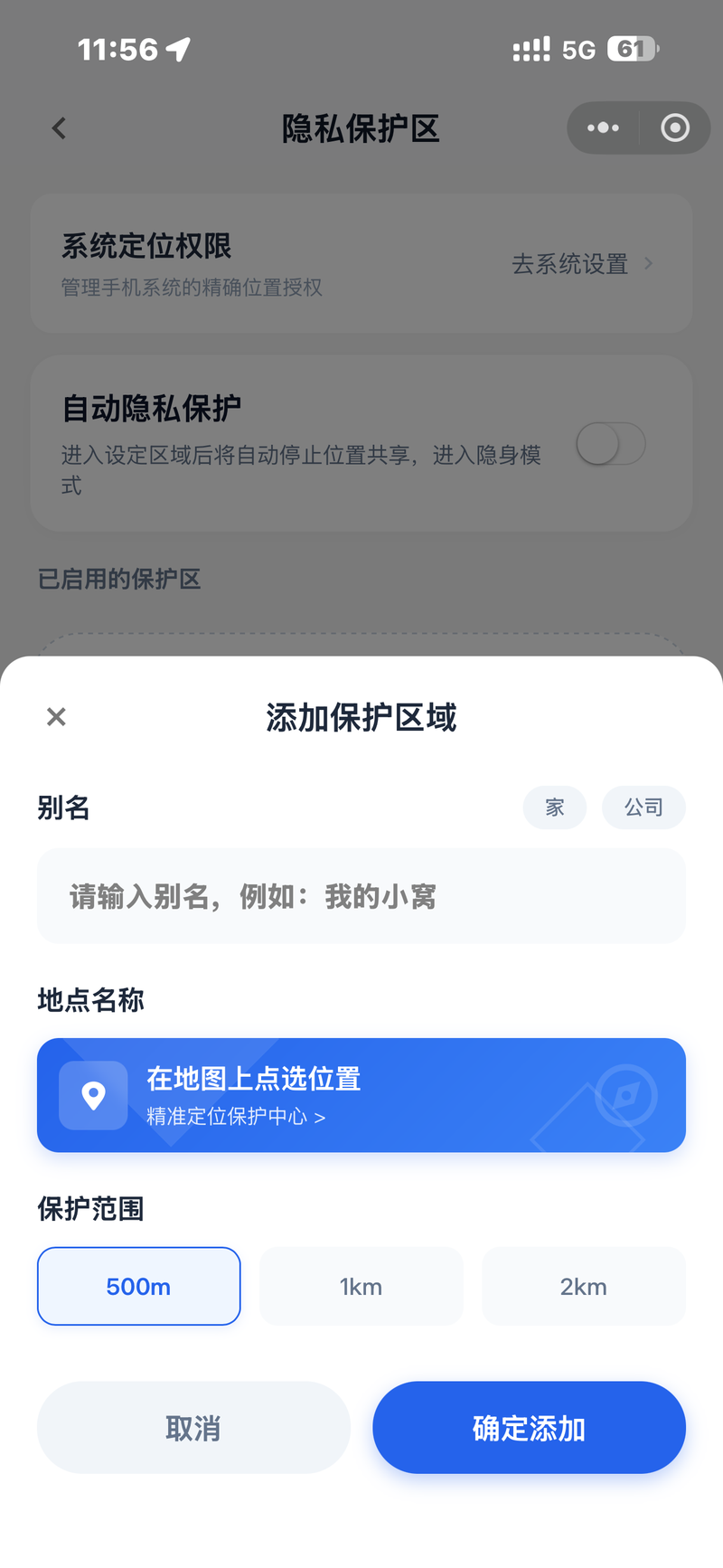This screenshot has height=1568, width=723.
Task: Confirm with 确定添加 button
Action: click(529, 1428)
